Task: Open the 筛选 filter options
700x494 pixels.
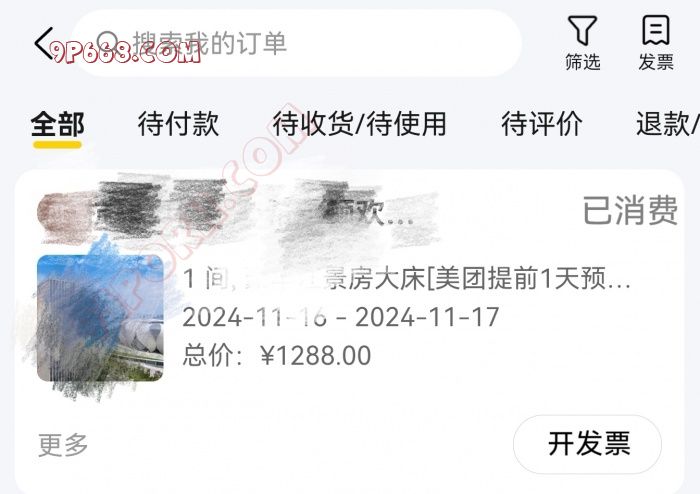Action: [582, 43]
